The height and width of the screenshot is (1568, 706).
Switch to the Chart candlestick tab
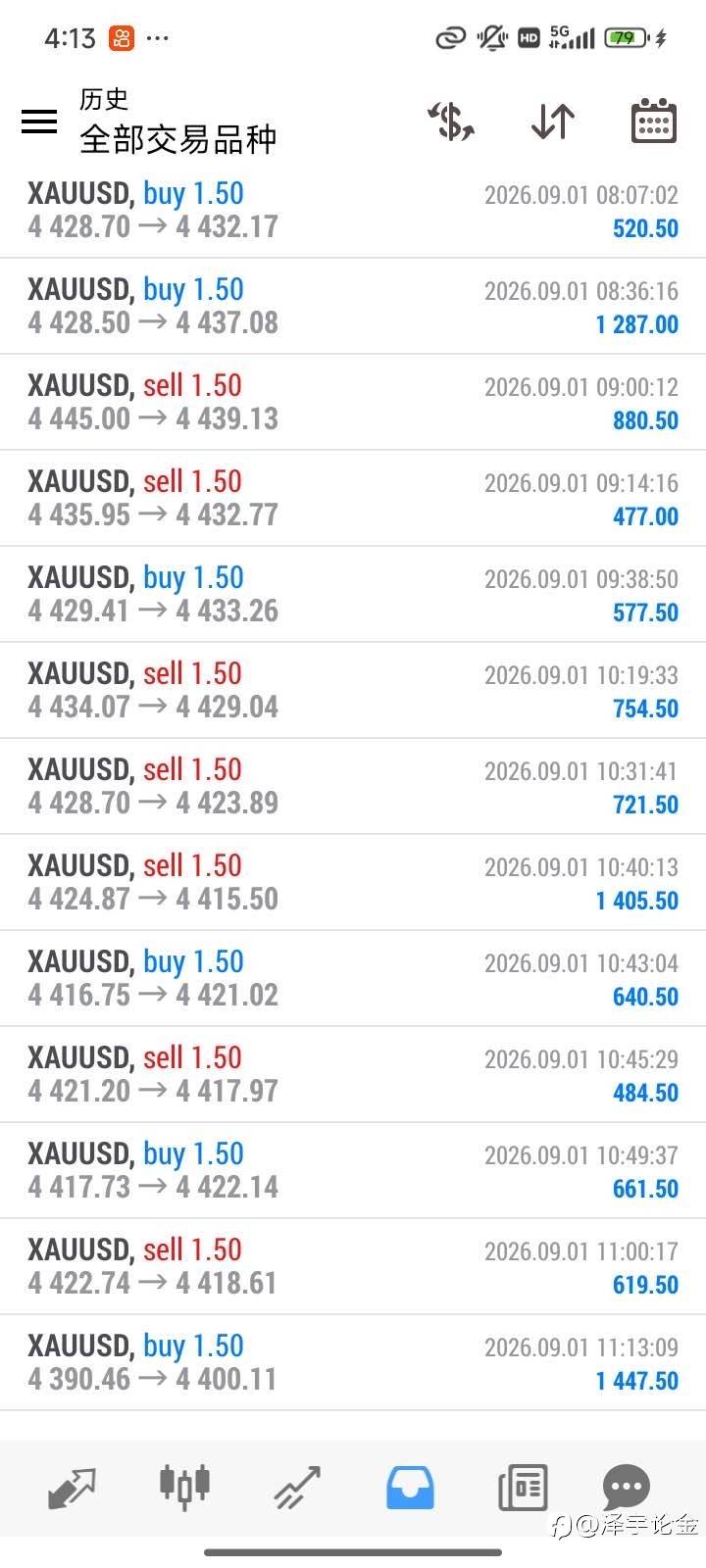(x=184, y=1486)
